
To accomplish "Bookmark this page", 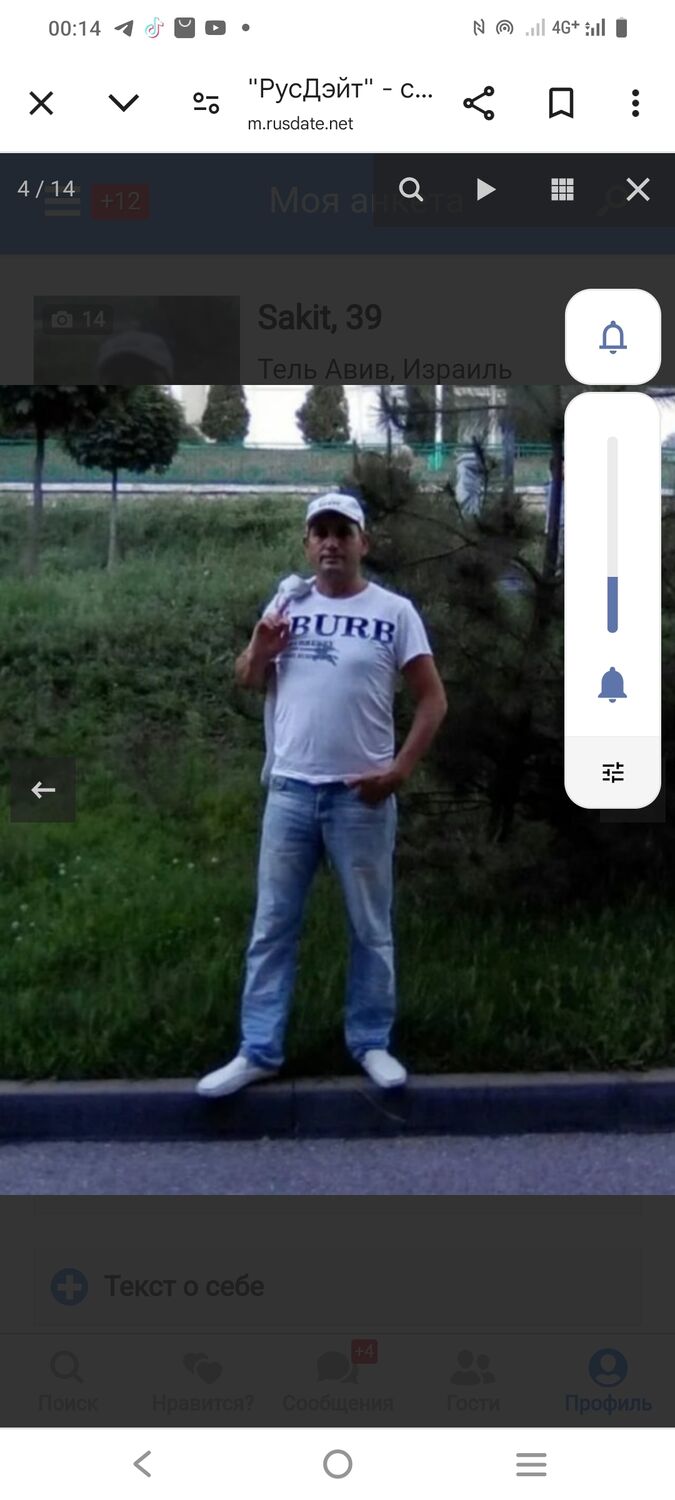I will [x=561, y=103].
